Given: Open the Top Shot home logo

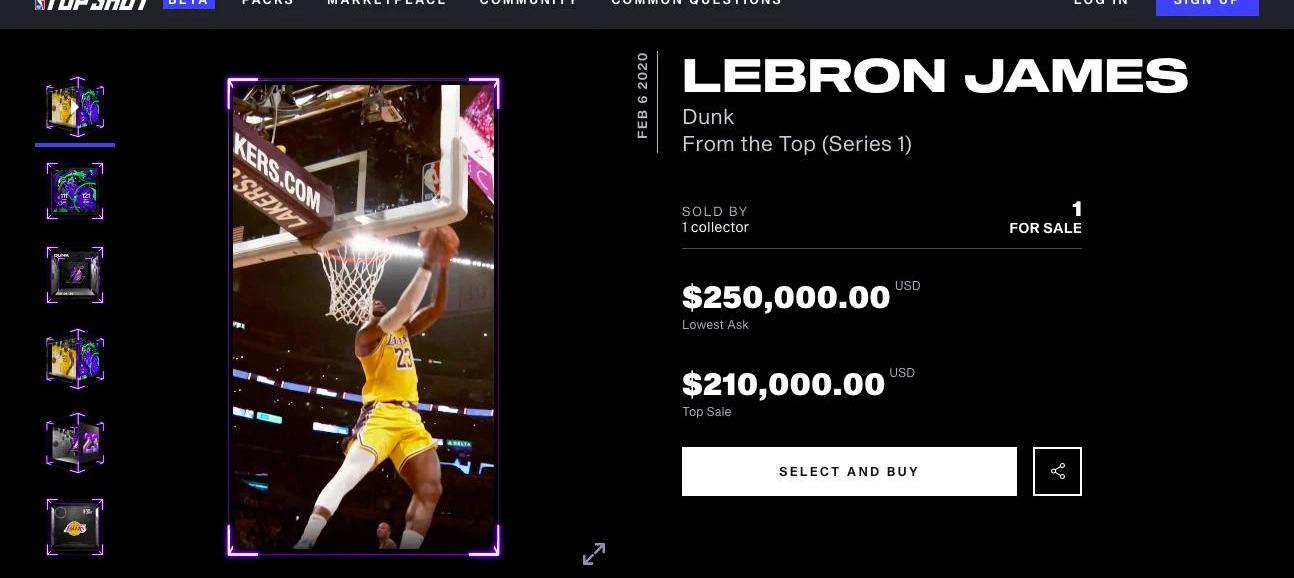Looking at the screenshot, I should pyautogui.click(x=92, y=4).
